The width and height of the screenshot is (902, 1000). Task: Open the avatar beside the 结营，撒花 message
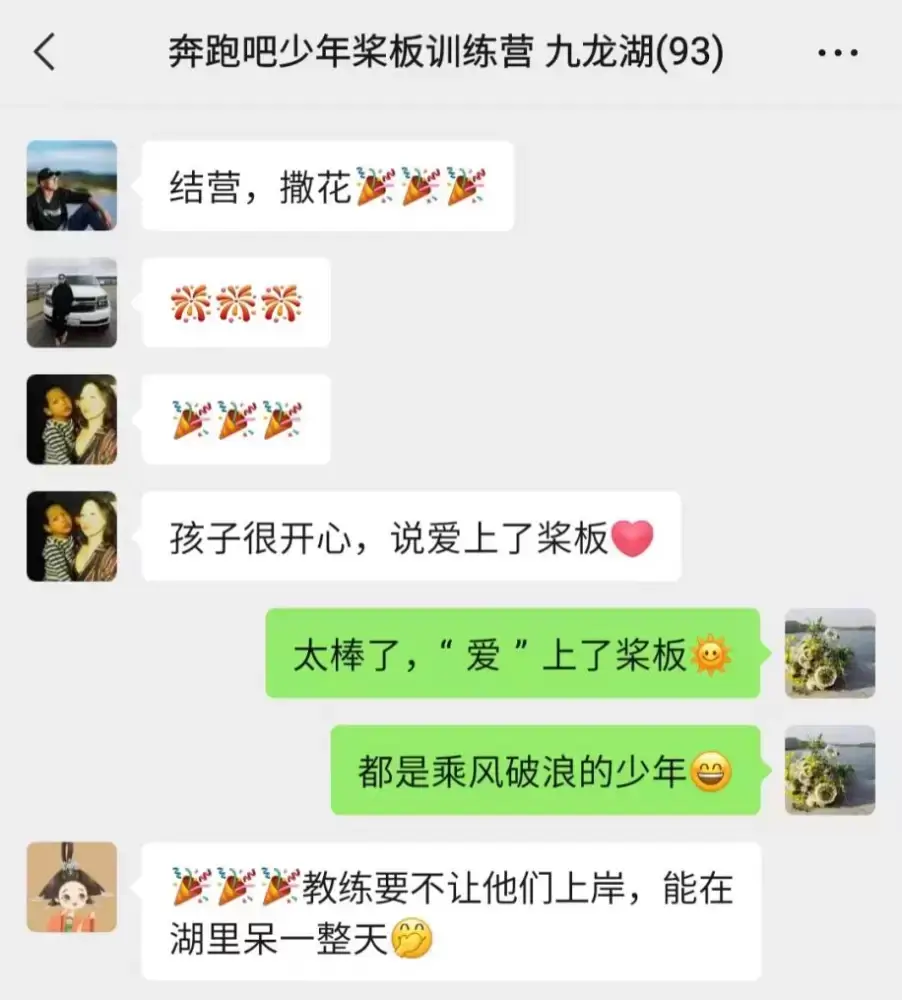(x=72, y=186)
